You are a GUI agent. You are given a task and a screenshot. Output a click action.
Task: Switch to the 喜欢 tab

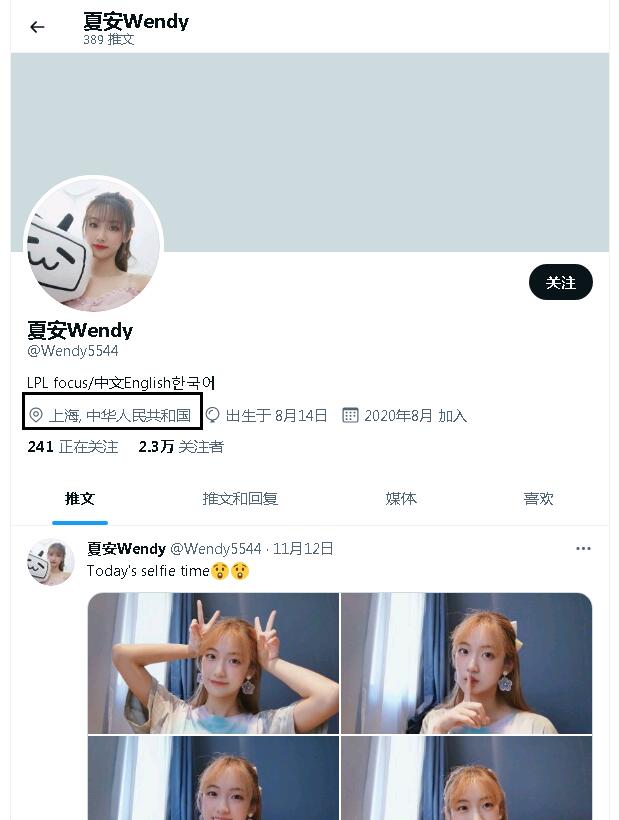click(538, 499)
